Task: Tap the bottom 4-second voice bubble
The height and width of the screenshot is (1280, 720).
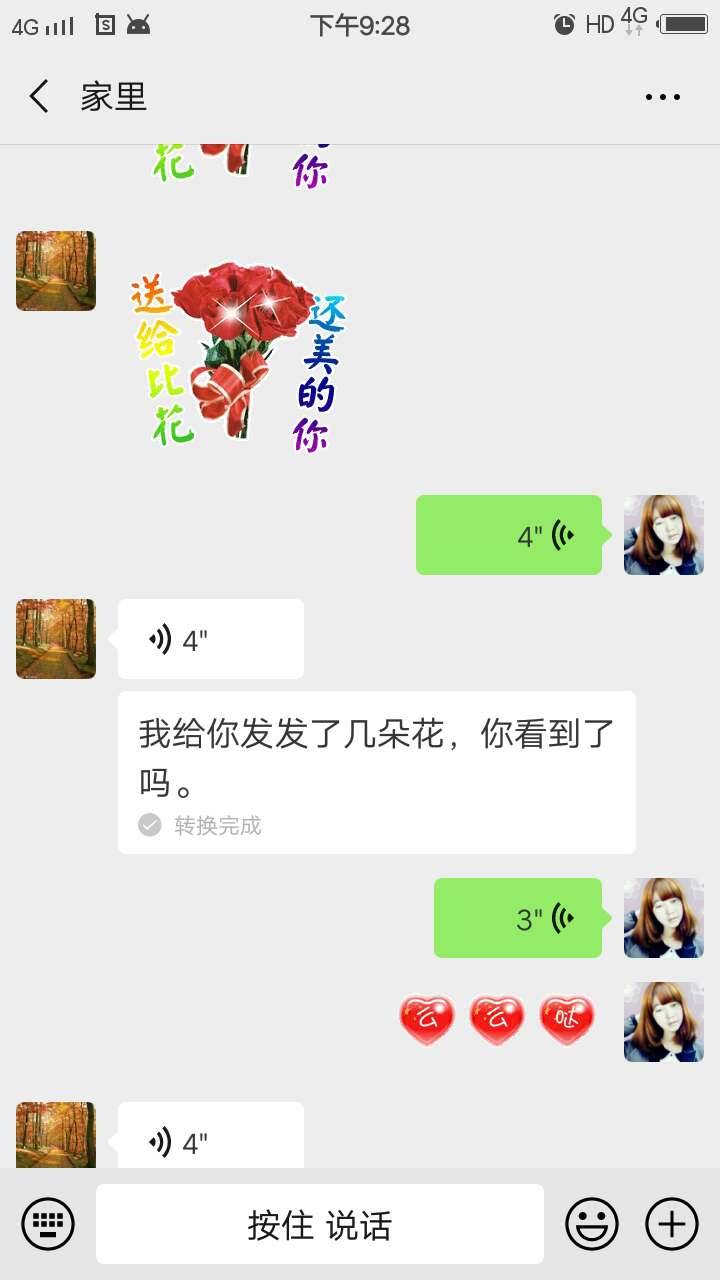Action: click(210, 1138)
